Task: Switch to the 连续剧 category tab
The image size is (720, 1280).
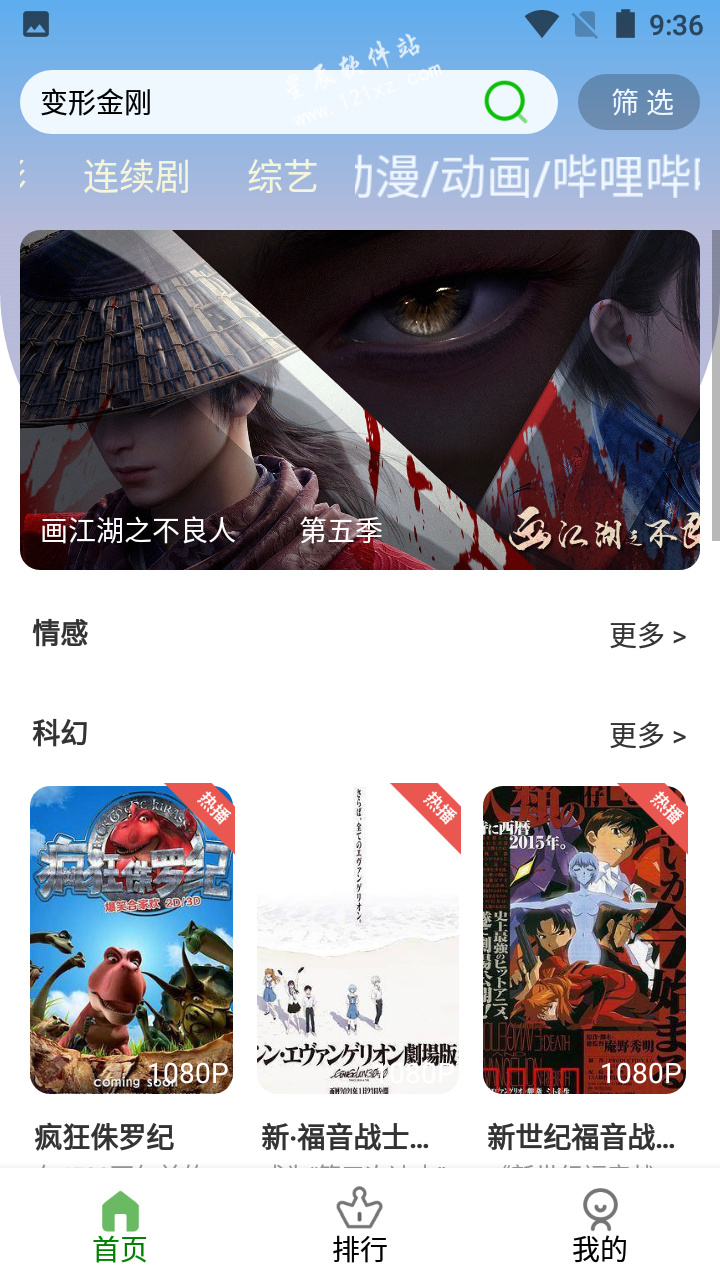Action: point(136,177)
